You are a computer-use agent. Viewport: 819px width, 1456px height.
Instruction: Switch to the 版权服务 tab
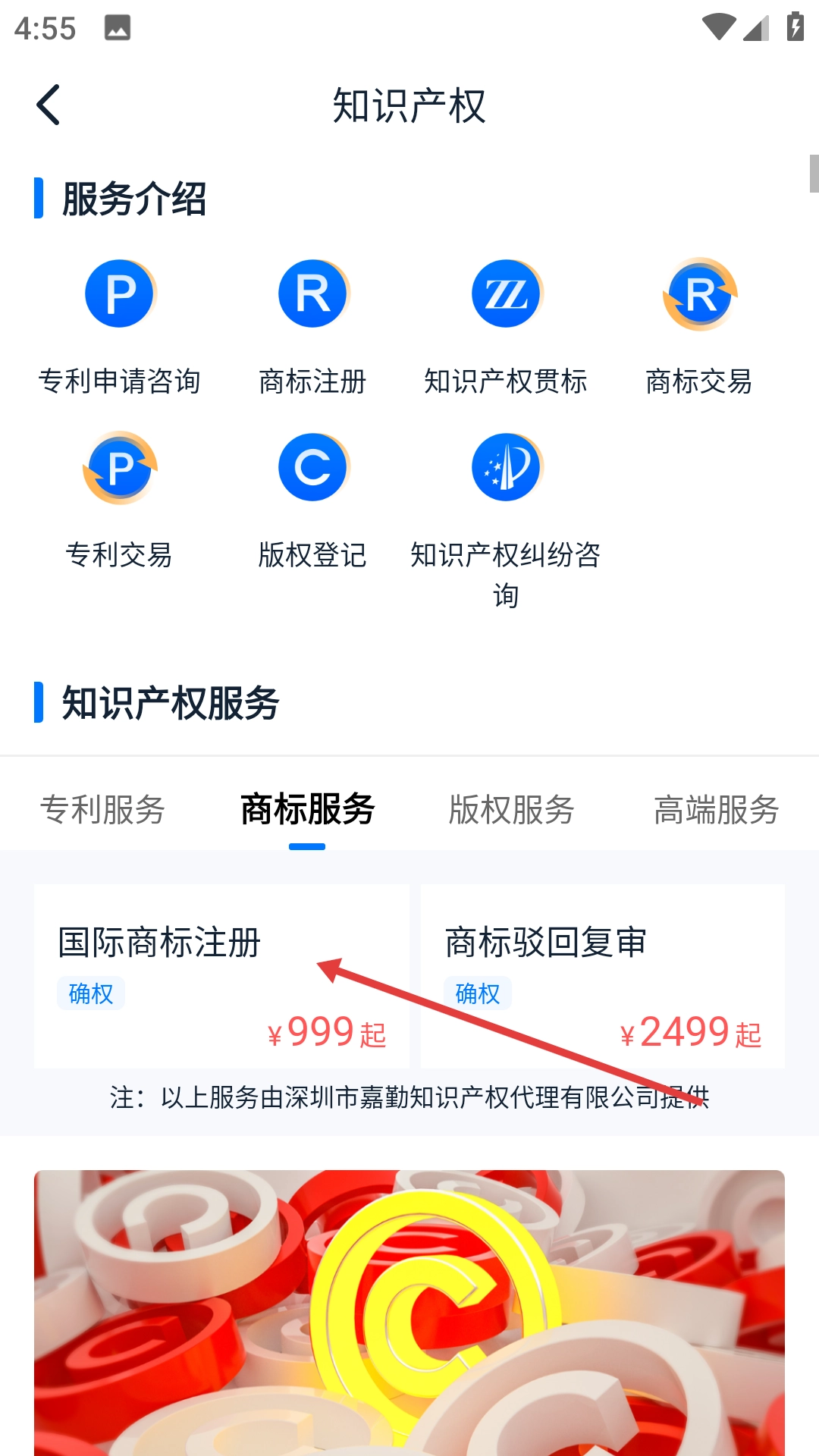coord(512,809)
